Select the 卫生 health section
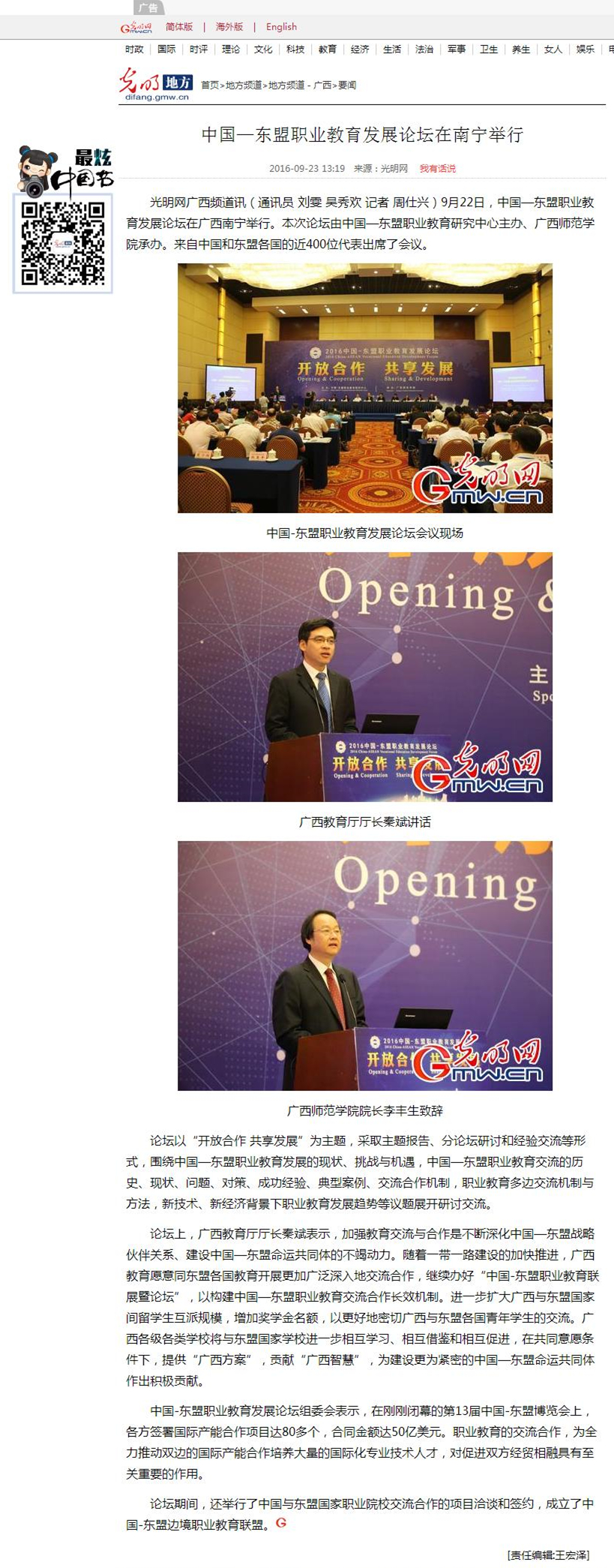 coord(489,50)
